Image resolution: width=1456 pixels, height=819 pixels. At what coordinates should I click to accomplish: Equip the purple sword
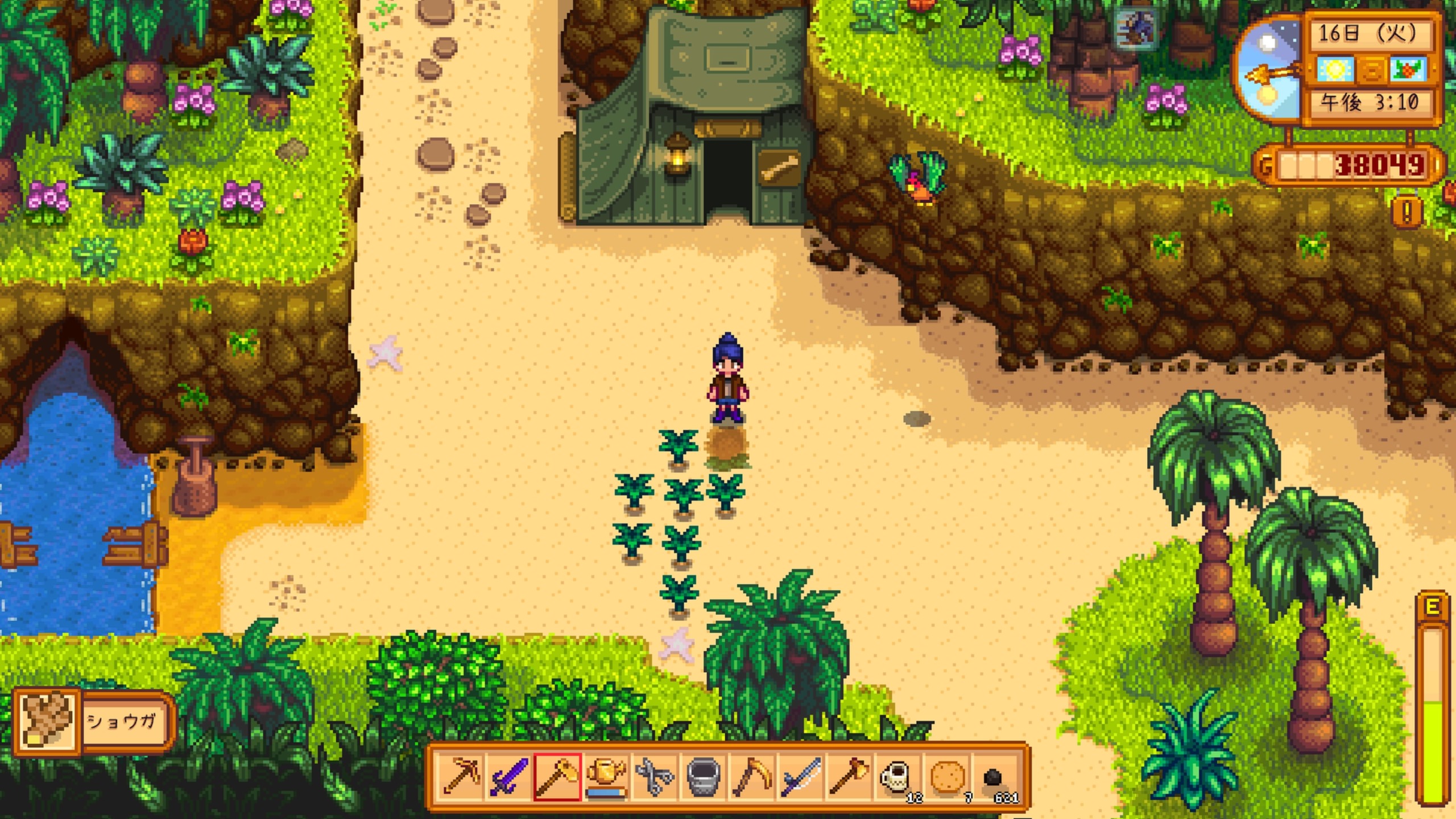point(508,776)
